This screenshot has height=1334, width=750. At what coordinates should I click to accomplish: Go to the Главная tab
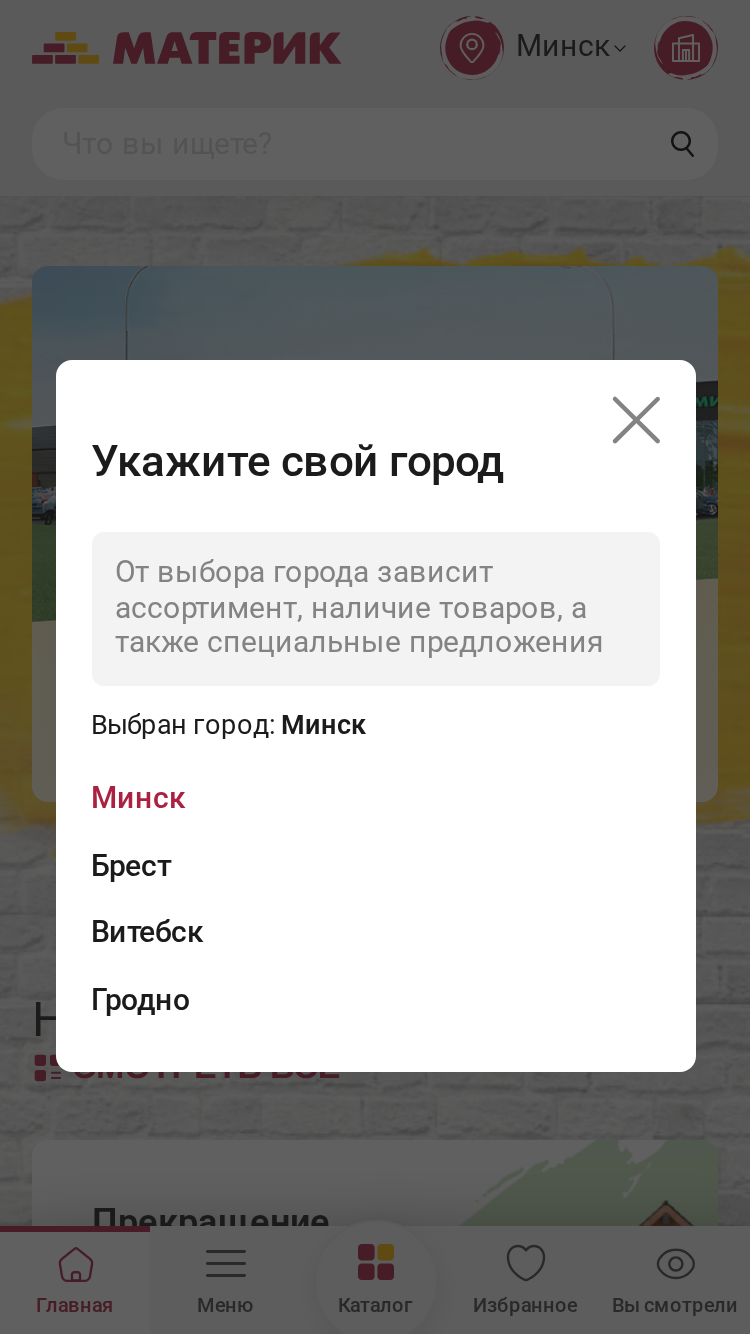coord(75,1280)
